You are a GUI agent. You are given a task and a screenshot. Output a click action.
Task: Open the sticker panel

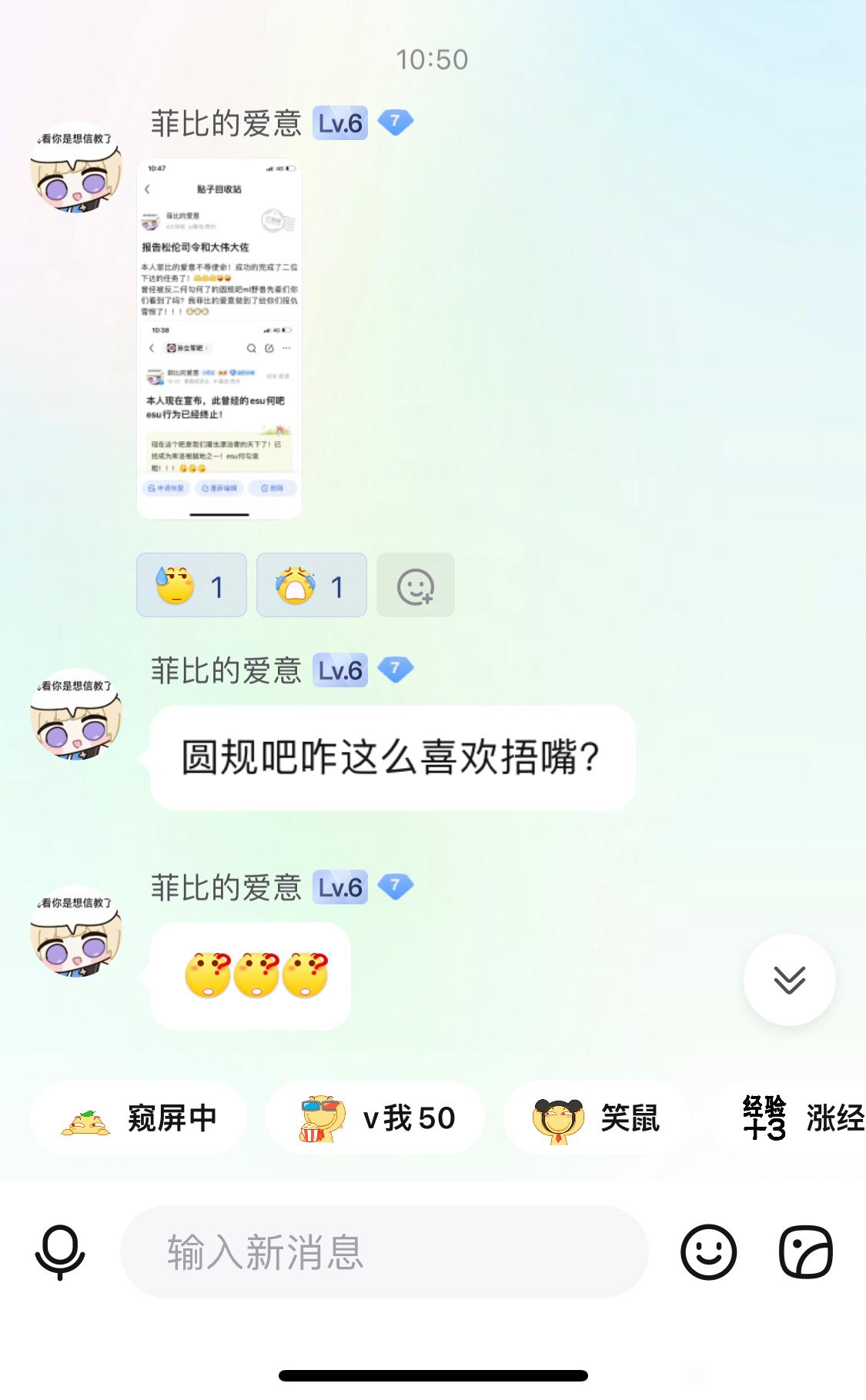click(x=806, y=1252)
